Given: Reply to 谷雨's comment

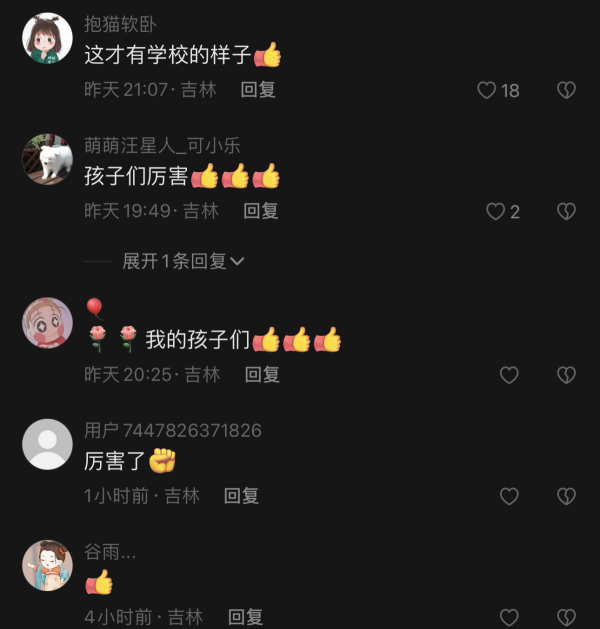Looking at the screenshot, I should coord(245,617).
